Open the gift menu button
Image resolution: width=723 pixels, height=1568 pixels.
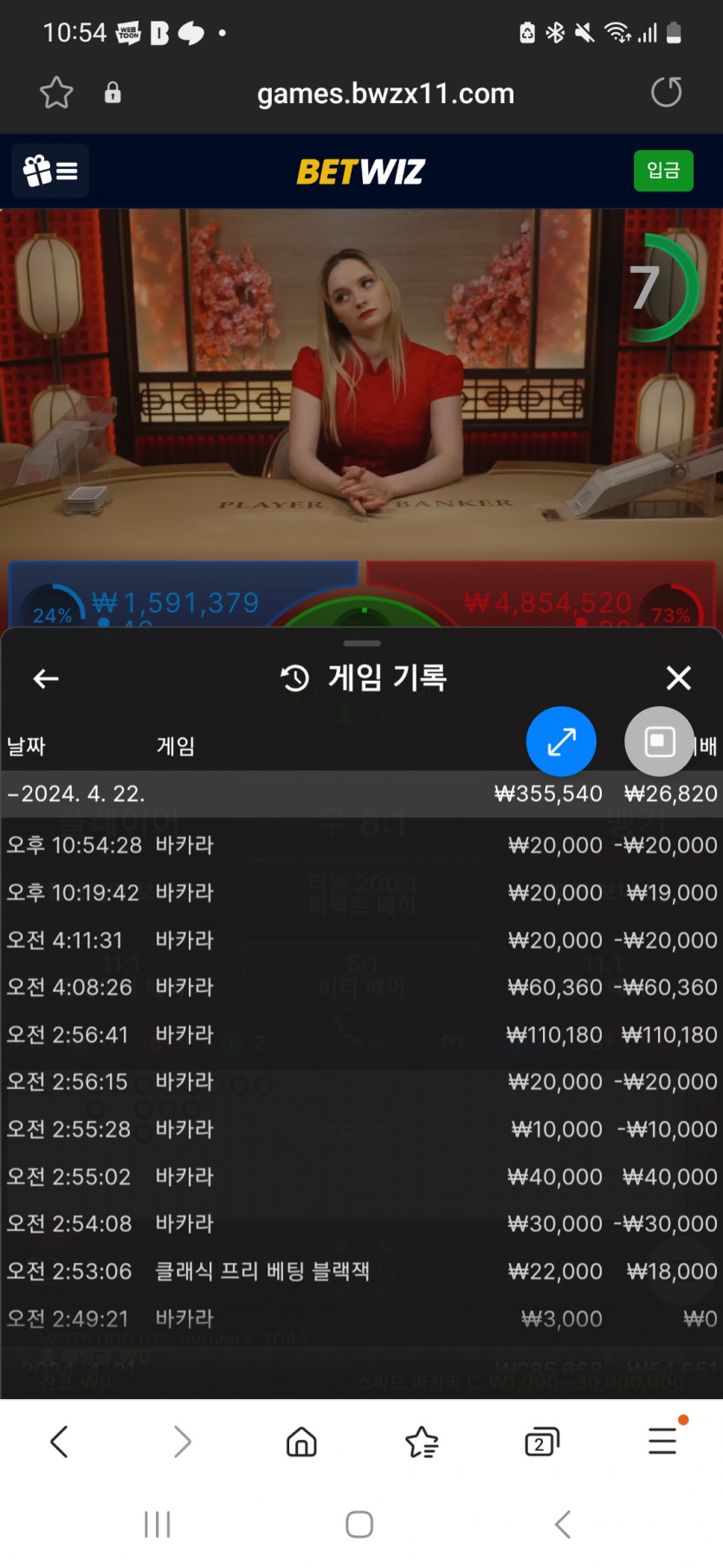(x=50, y=171)
